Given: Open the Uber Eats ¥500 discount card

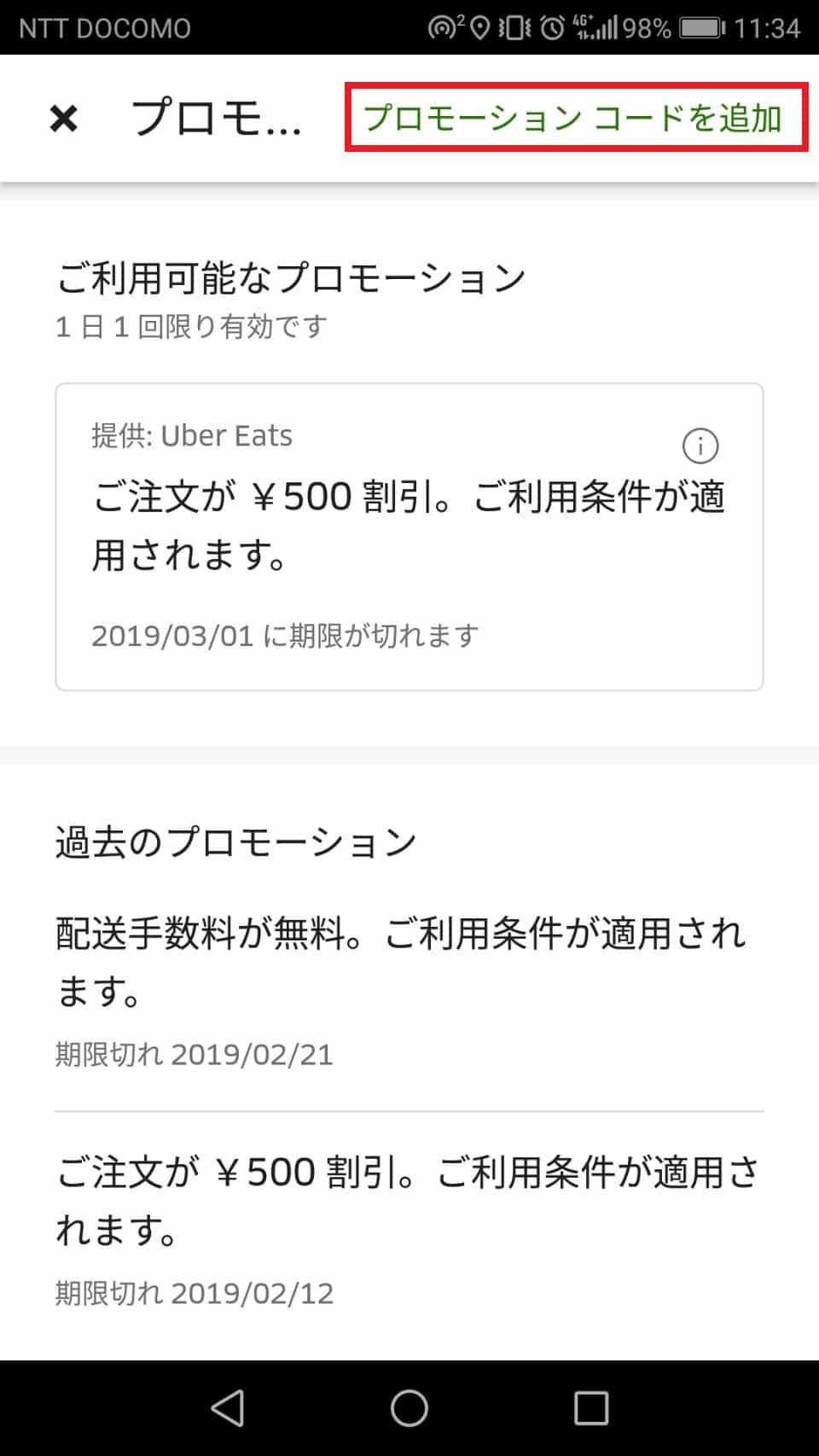Looking at the screenshot, I should 409,537.
